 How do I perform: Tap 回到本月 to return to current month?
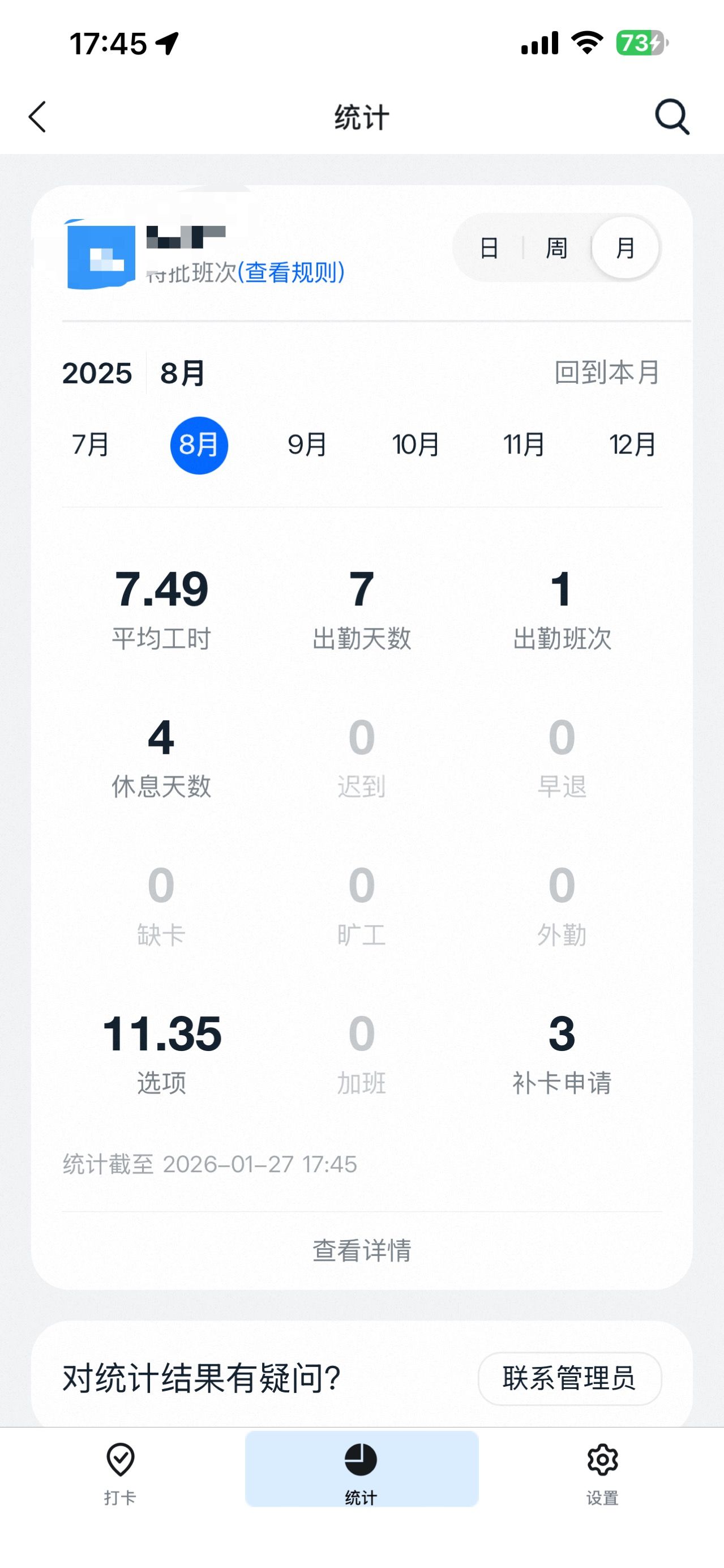(x=607, y=373)
